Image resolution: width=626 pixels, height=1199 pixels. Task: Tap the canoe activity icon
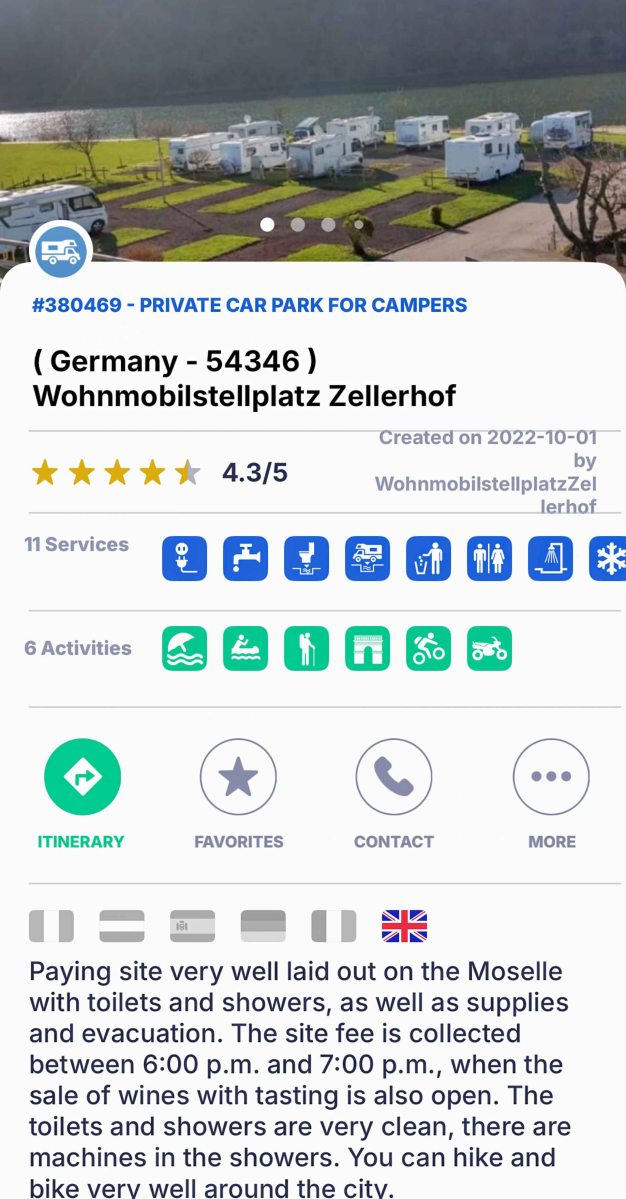[245, 648]
